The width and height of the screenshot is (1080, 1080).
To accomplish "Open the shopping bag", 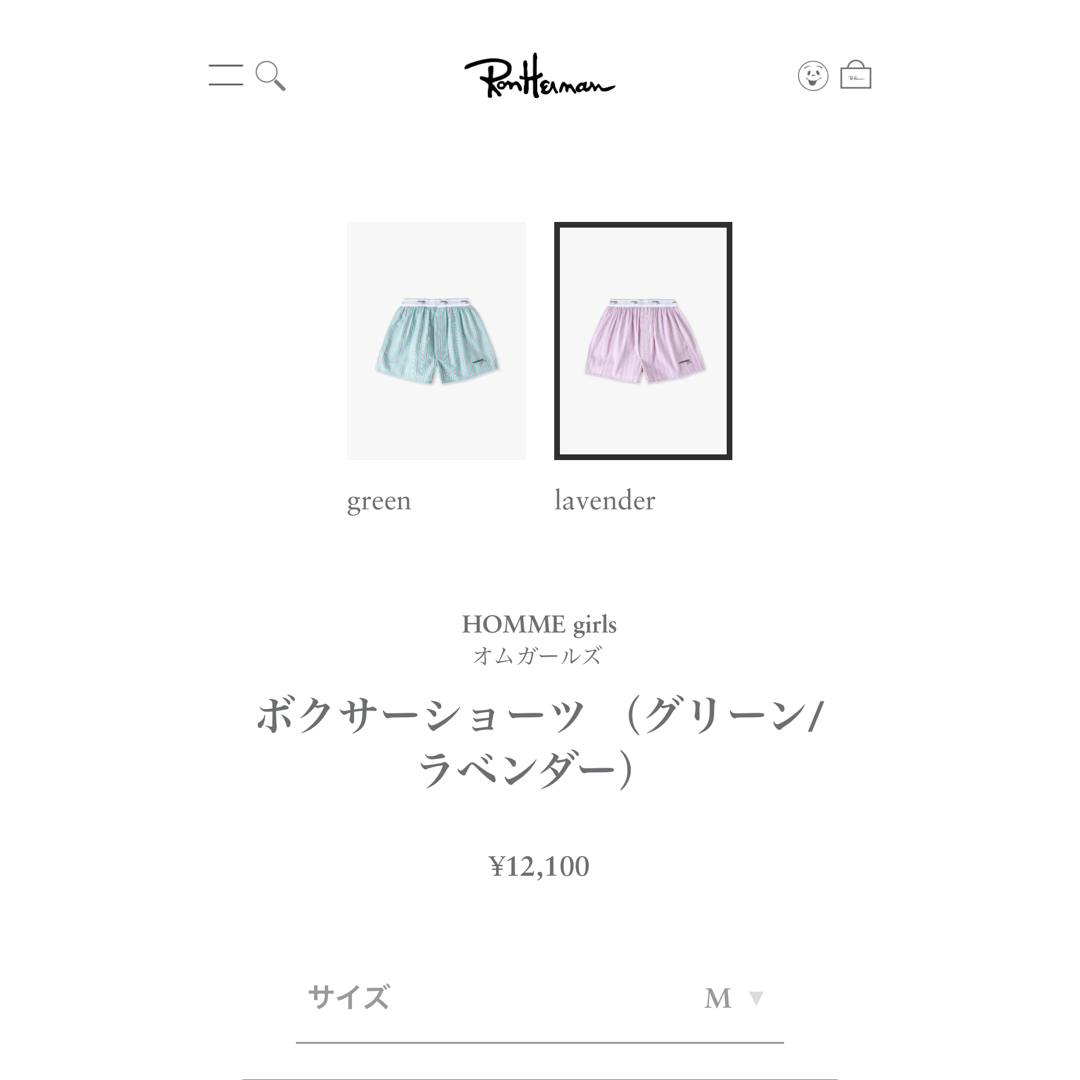I will click(x=856, y=75).
